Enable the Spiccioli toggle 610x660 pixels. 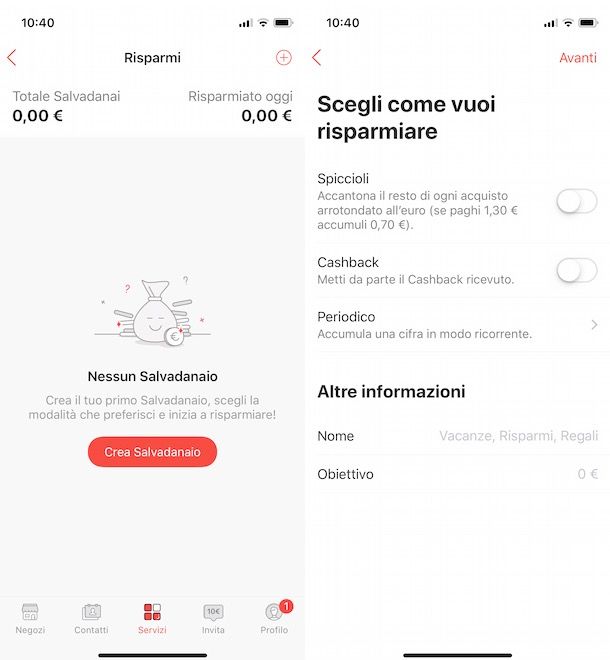click(576, 202)
